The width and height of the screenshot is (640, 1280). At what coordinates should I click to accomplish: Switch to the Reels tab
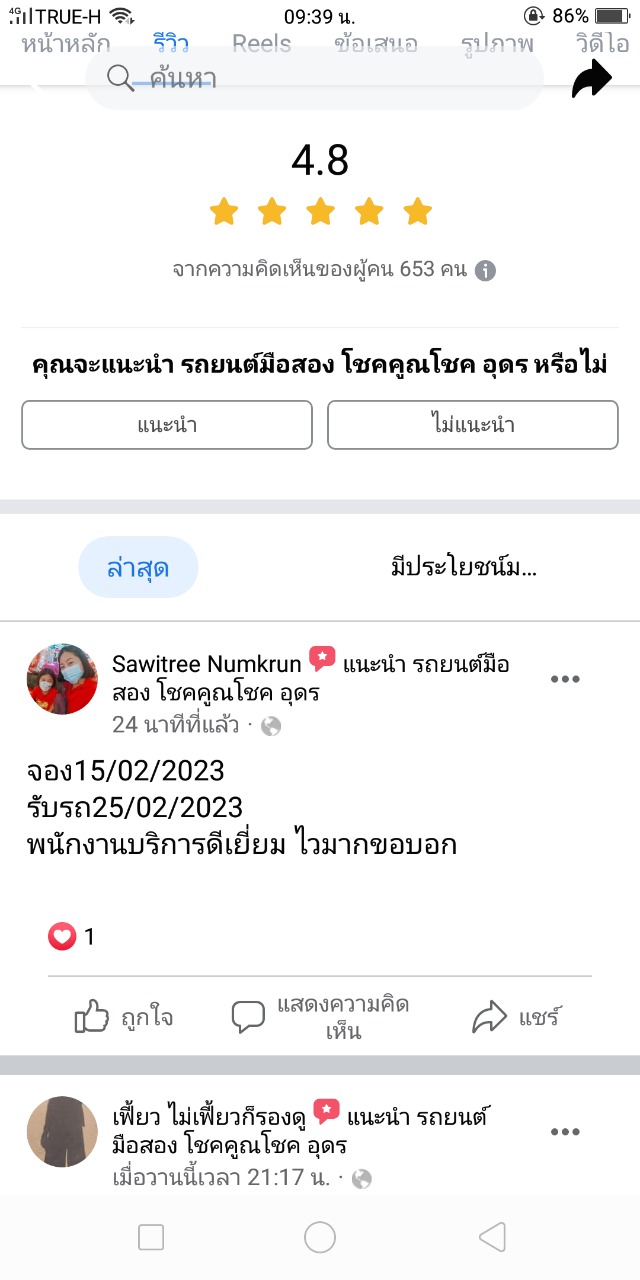tap(261, 44)
